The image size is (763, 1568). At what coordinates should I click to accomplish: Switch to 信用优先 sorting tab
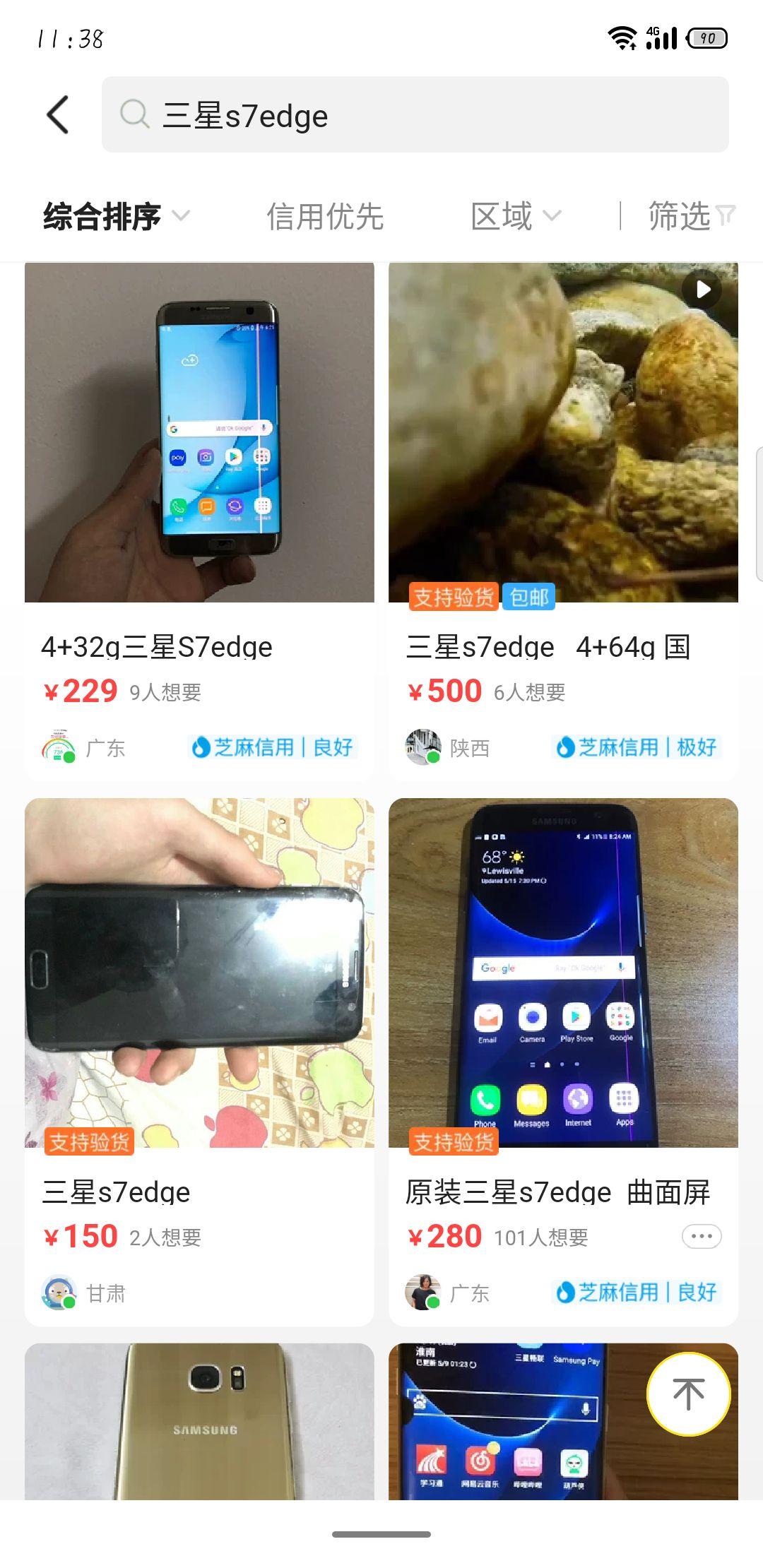[326, 217]
